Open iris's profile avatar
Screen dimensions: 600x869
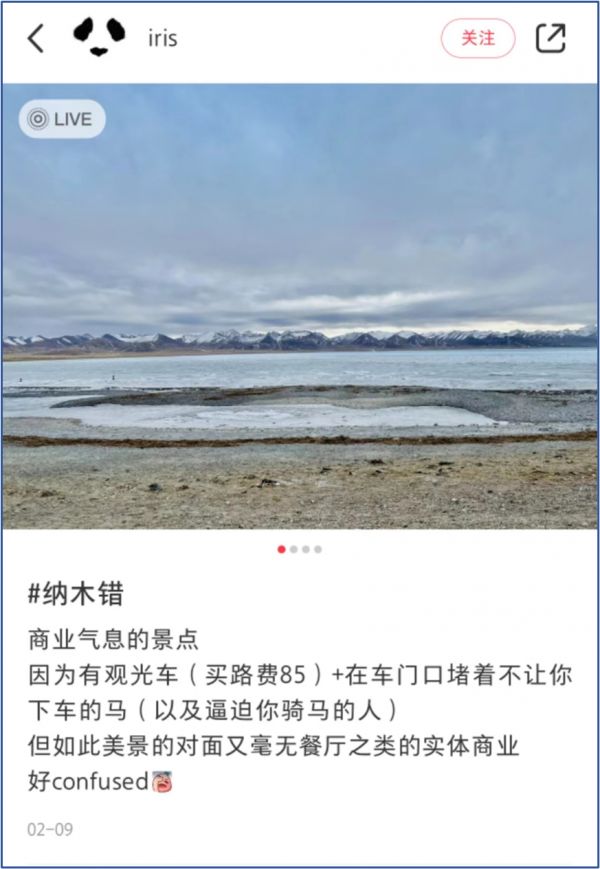point(100,38)
